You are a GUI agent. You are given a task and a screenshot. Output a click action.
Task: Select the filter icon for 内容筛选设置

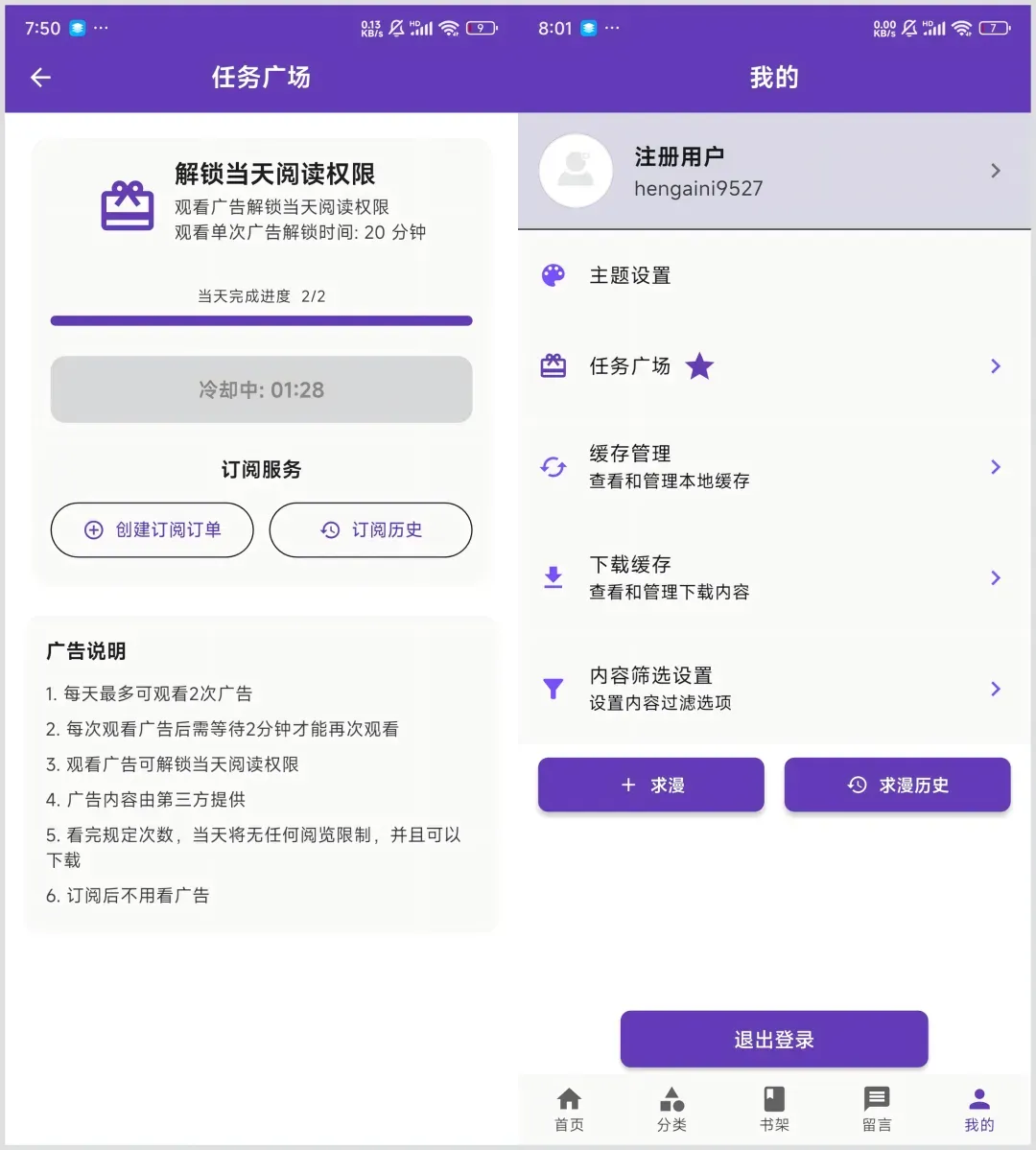click(x=553, y=688)
